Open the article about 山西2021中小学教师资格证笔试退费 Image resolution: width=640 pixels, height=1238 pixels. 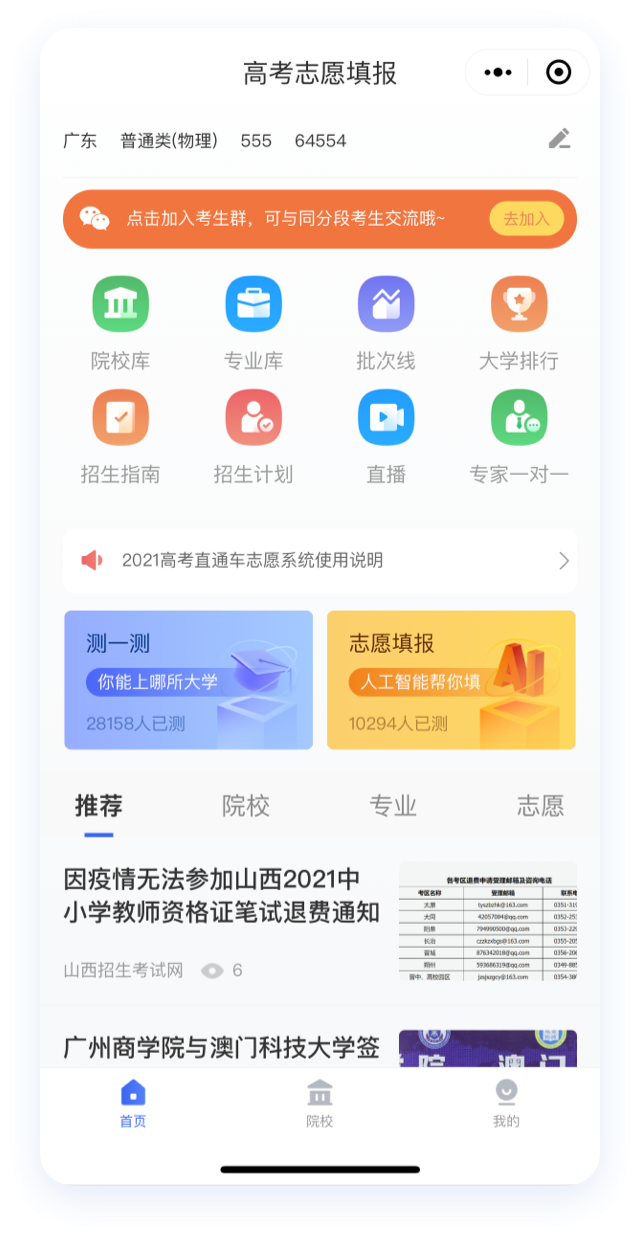point(320,921)
